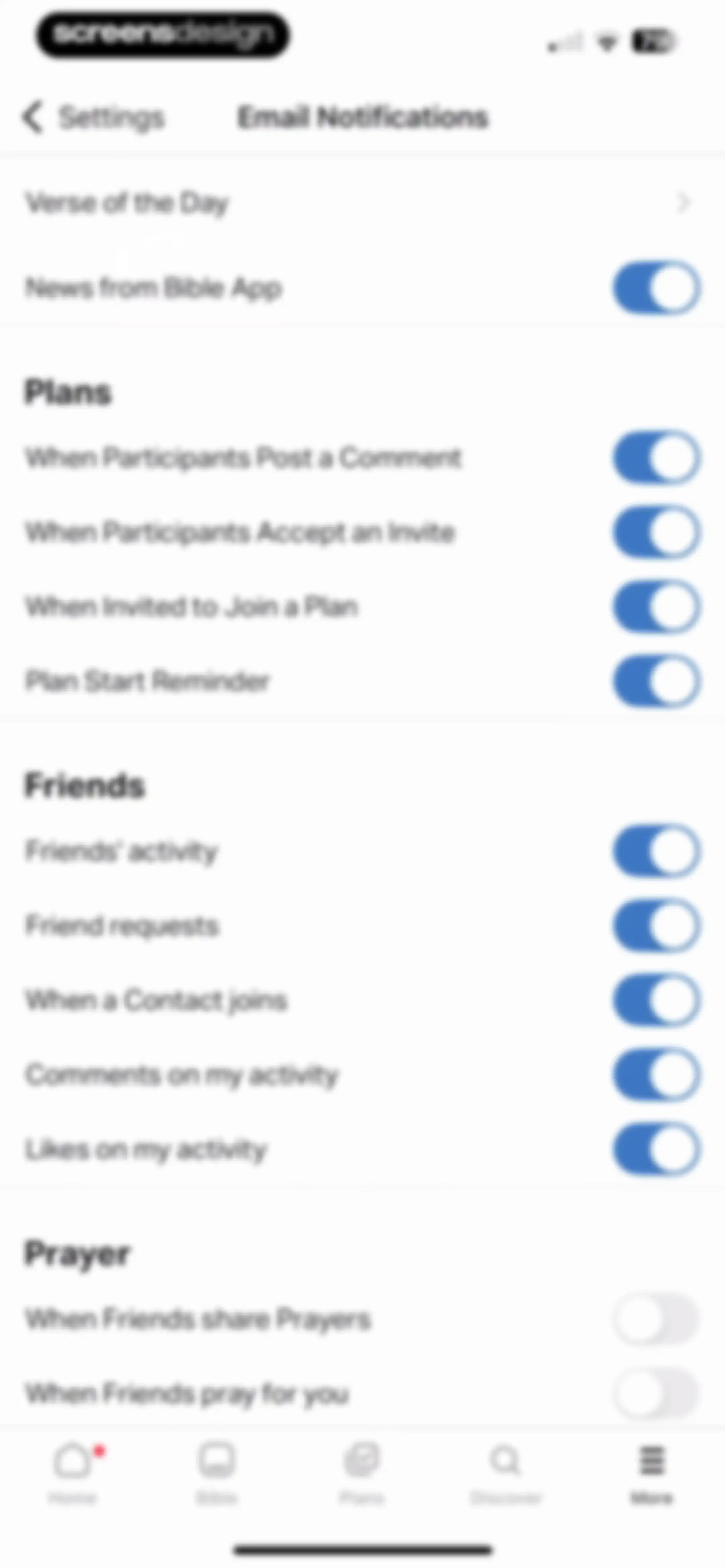Enable When Friends share Prayers
The height and width of the screenshot is (1568, 725).
click(x=656, y=1319)
